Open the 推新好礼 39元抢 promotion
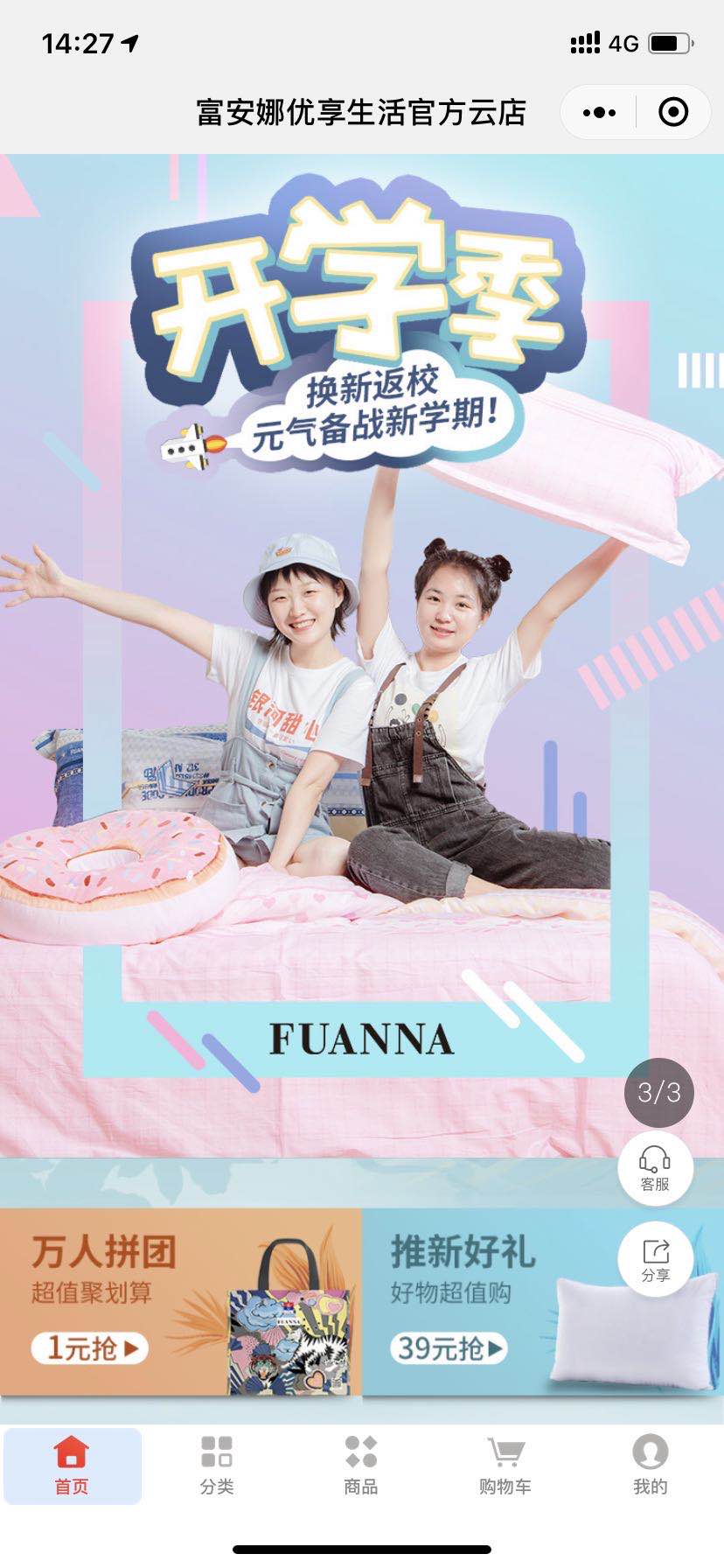 (x=490, y=1301)
